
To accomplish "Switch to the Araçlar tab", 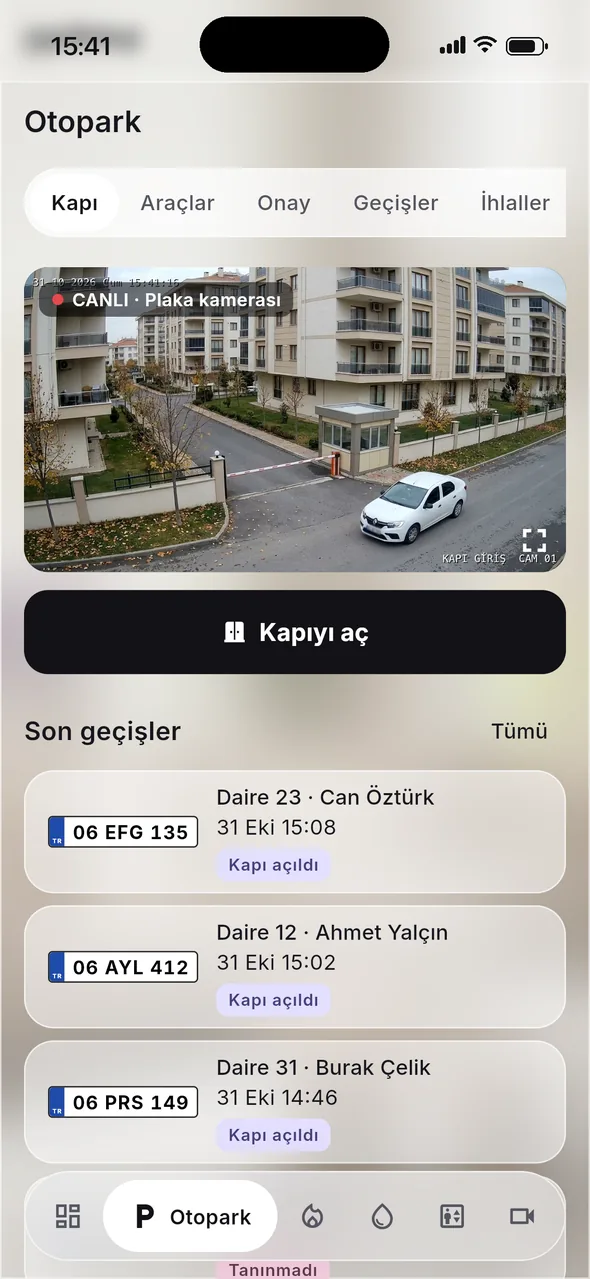I will click(x=177, y=203).
